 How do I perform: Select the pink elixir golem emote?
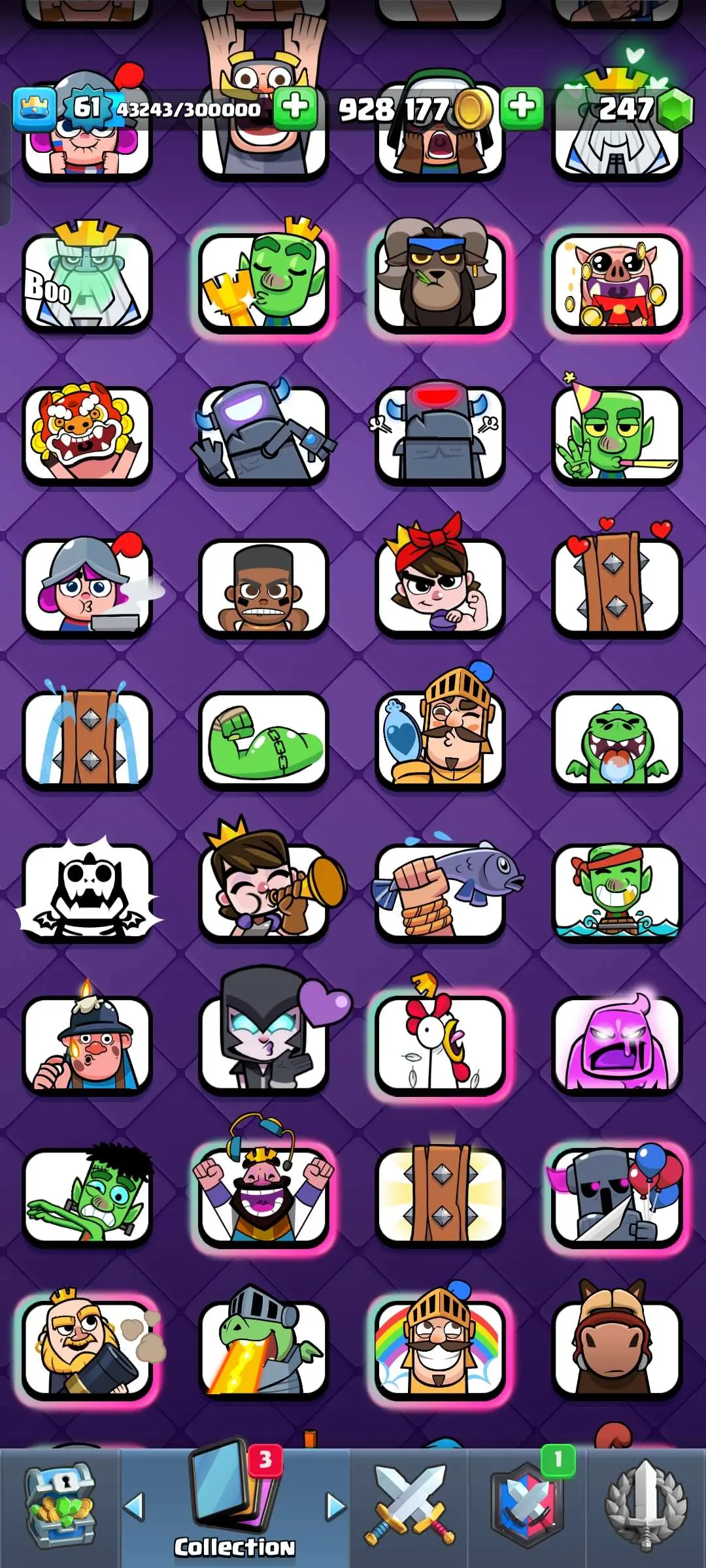616,1045
